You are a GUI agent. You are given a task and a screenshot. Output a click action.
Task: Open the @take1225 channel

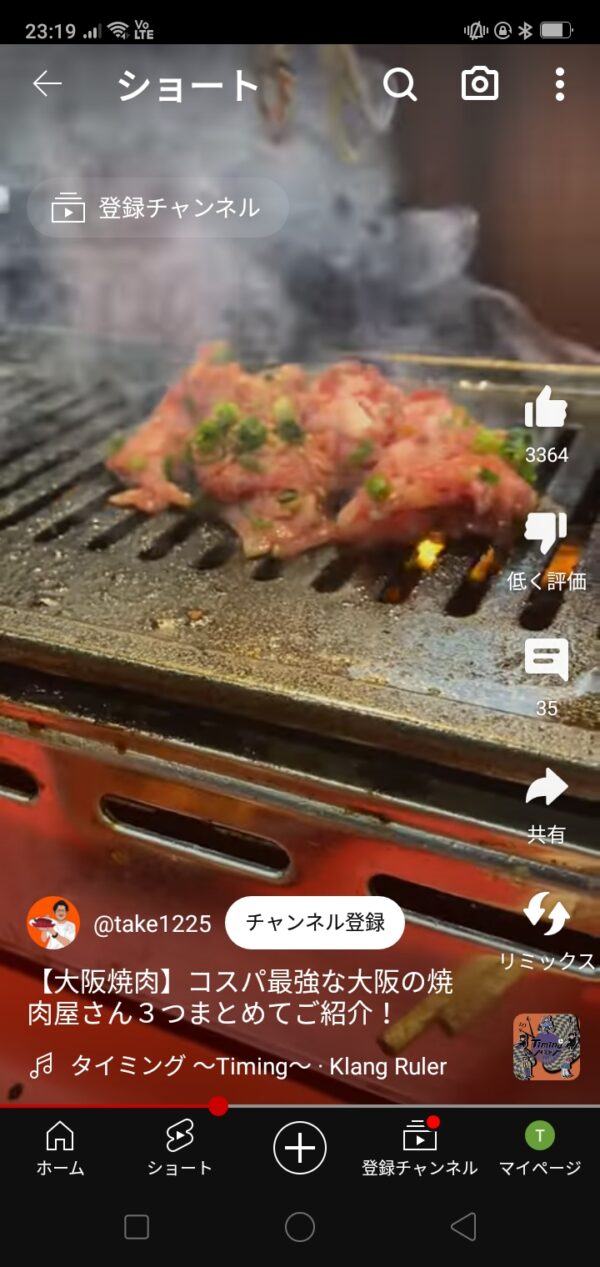[152, 923]
